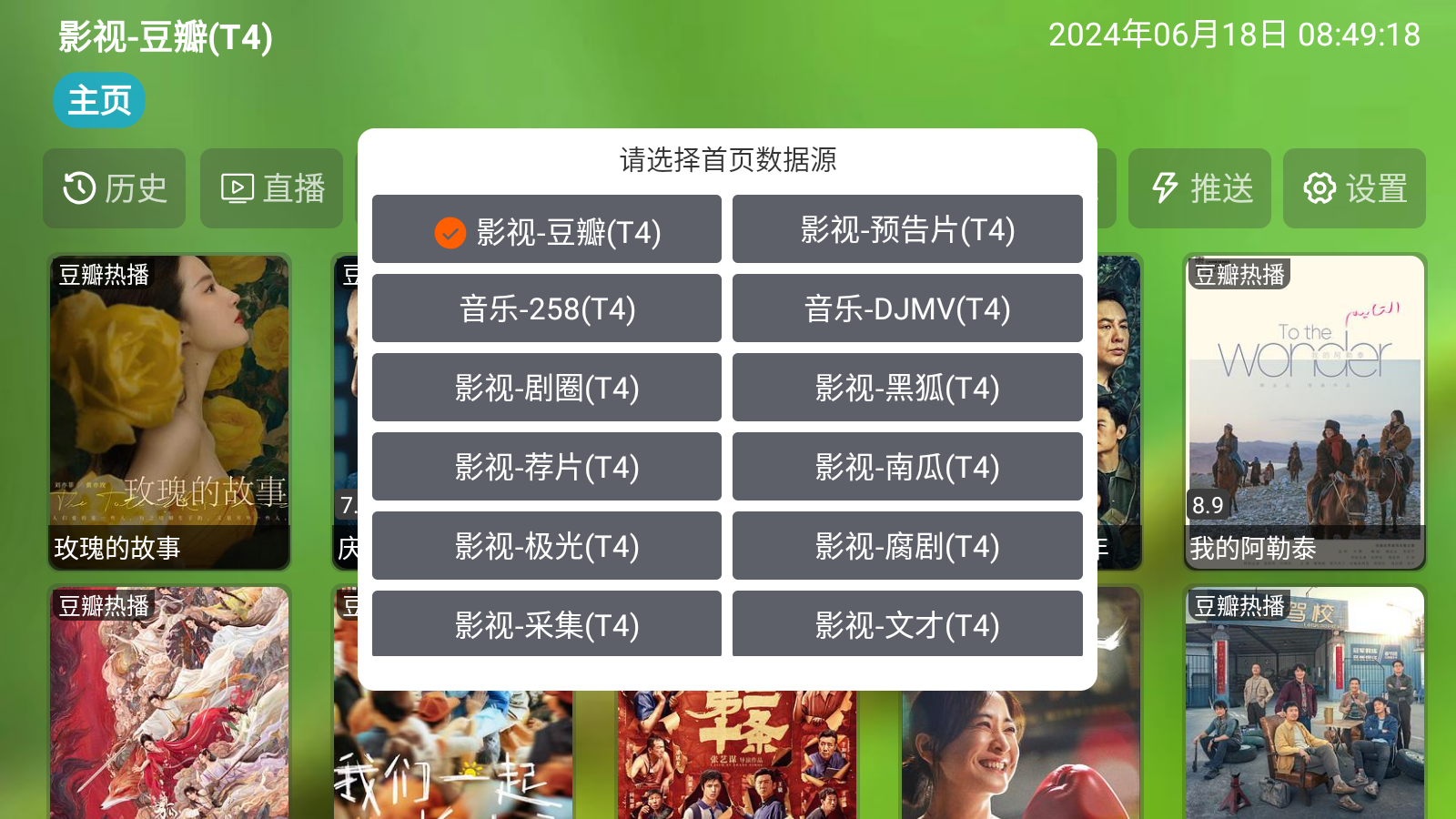Switch to 主页 tab
This screenshot has width=1456, height=819.
point(99,101)
